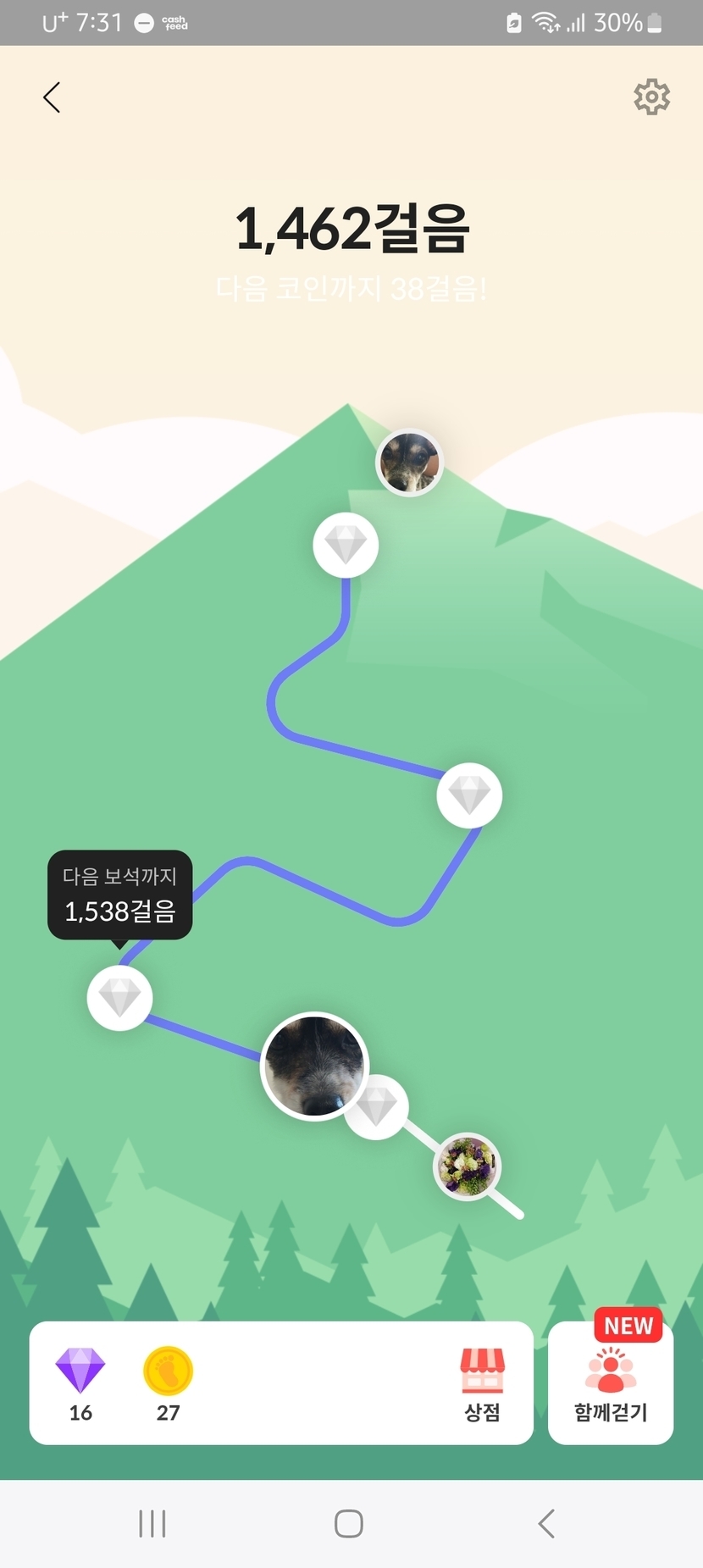703x1568 pixels.
Task: Tap the large dog avatar on the trail
Action: point(314,1066)
